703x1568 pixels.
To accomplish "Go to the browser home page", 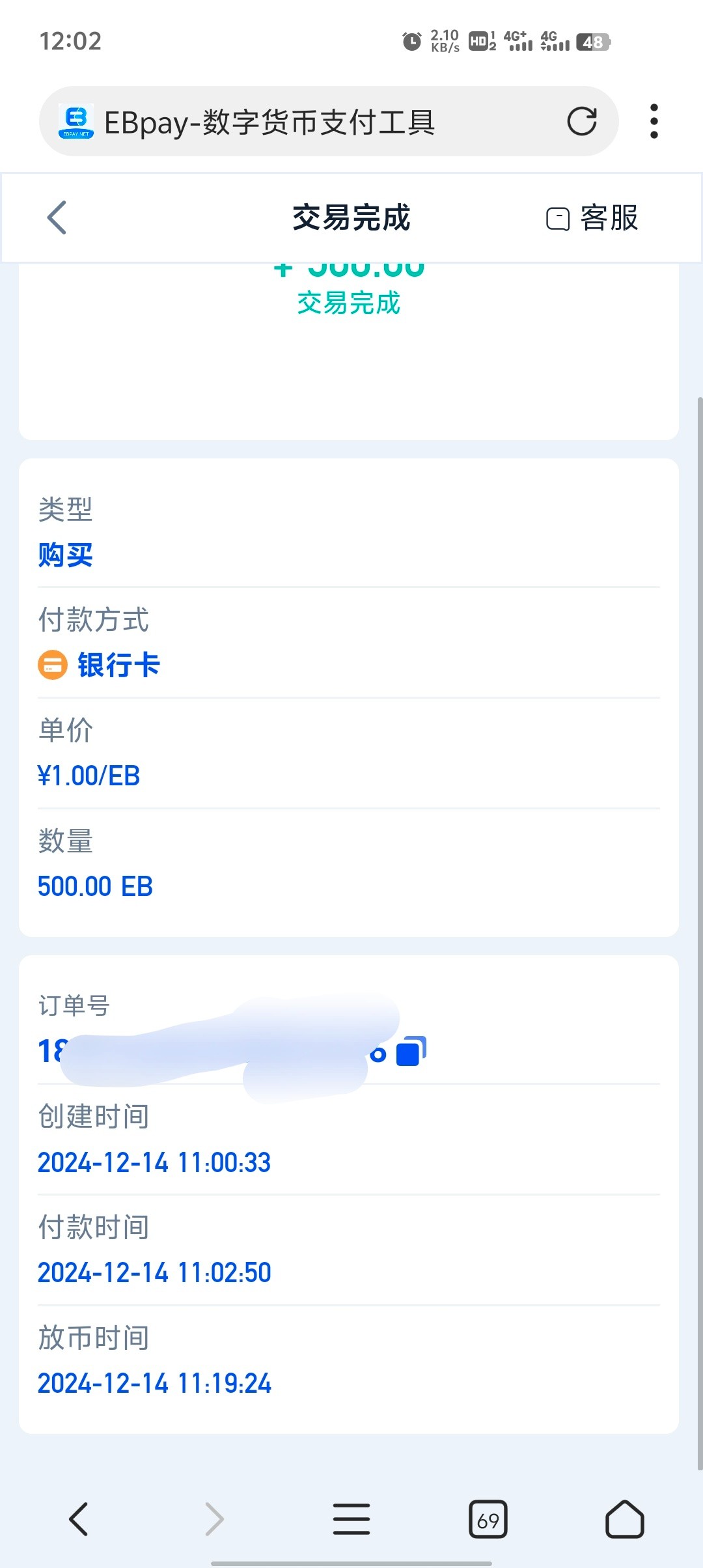I will tap(625, 1519).
